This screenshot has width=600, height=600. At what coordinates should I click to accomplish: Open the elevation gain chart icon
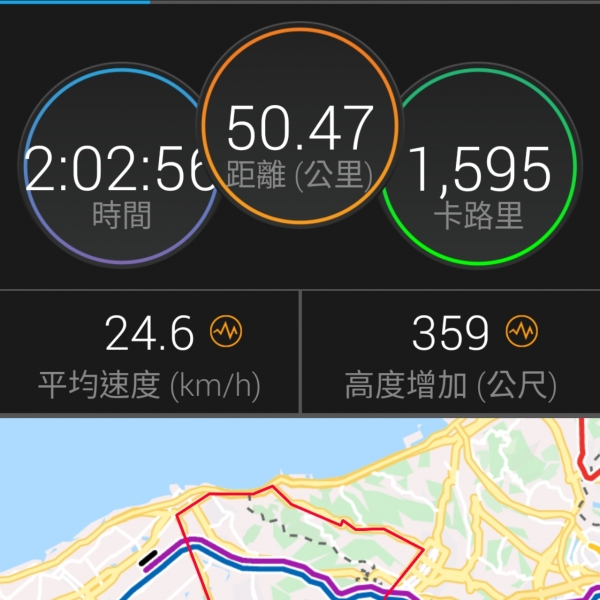521,332
